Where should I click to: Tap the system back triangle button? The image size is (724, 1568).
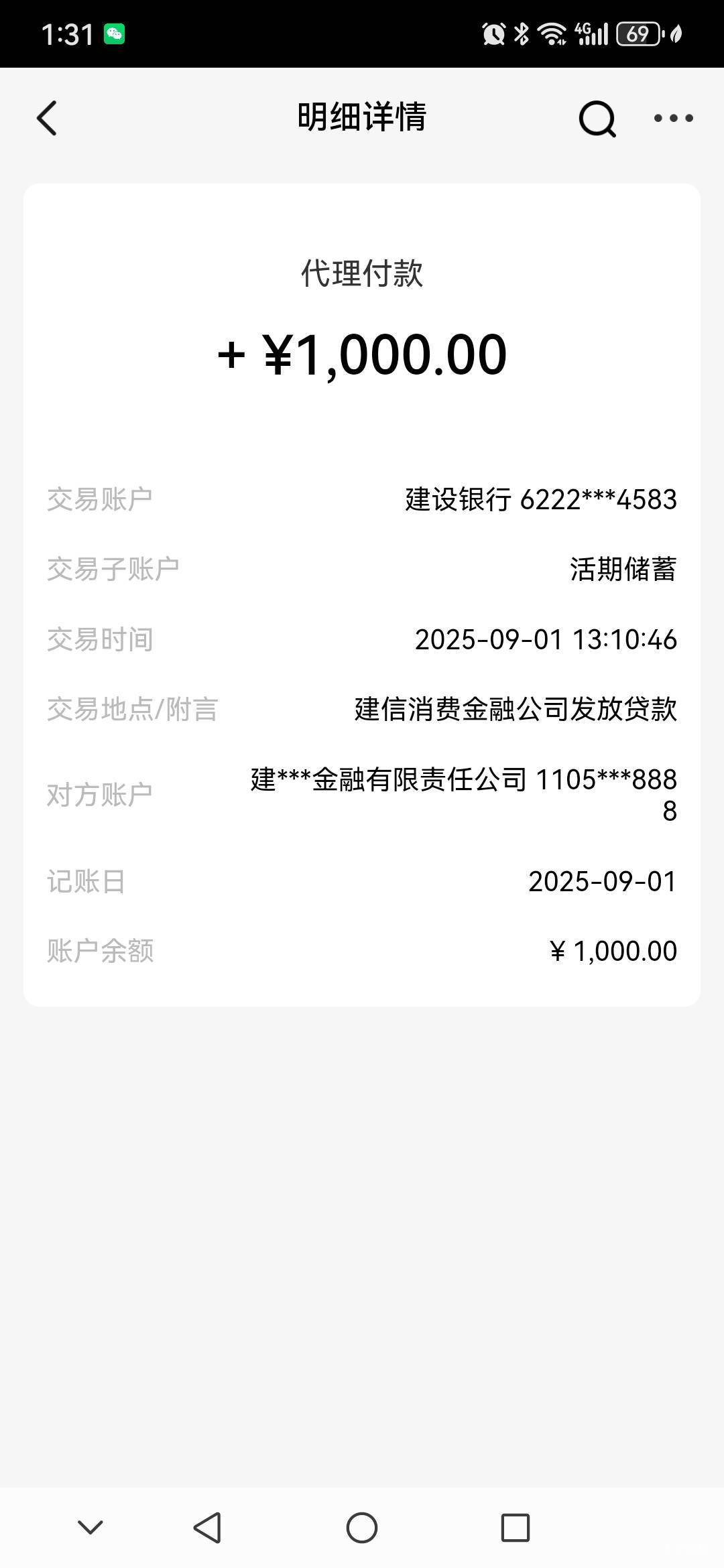click(x=207, y=1527)
